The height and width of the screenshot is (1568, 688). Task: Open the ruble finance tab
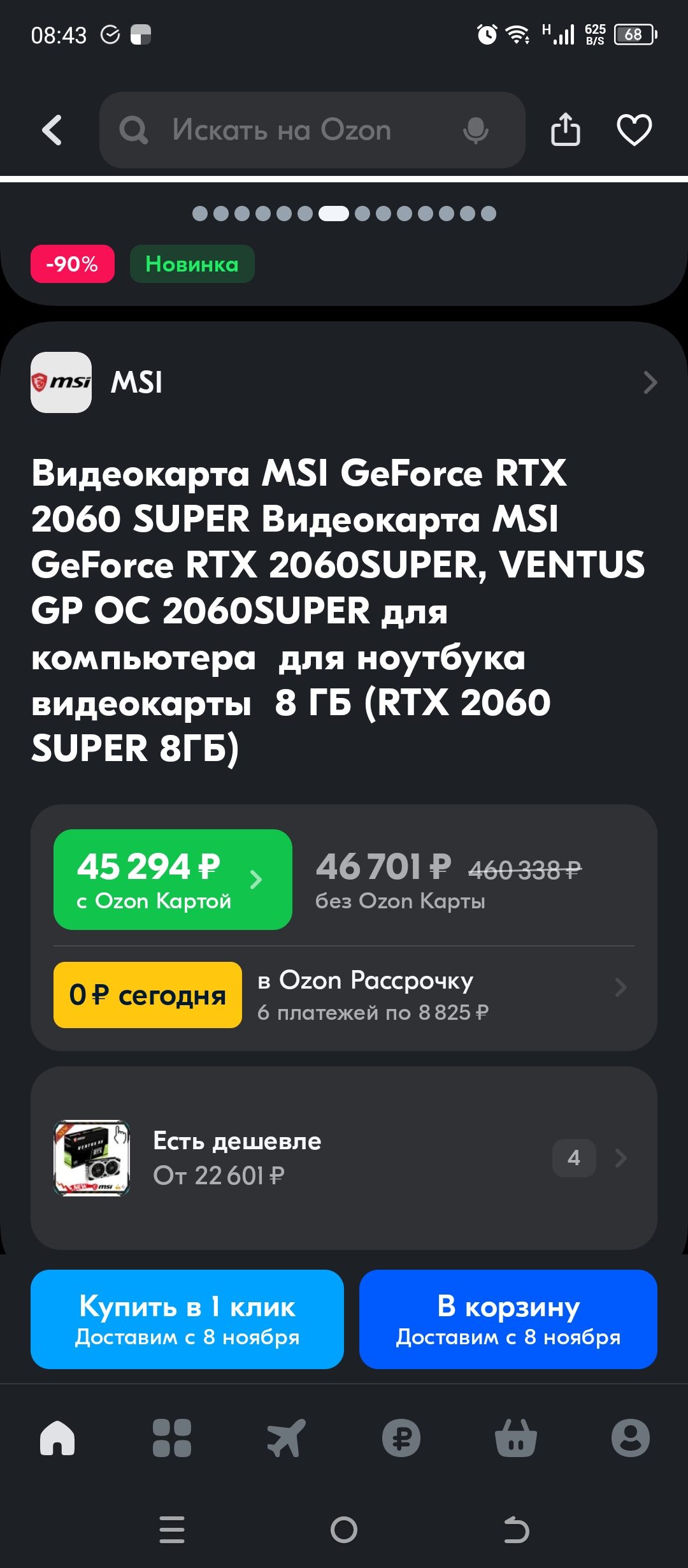pos(401,1438)
